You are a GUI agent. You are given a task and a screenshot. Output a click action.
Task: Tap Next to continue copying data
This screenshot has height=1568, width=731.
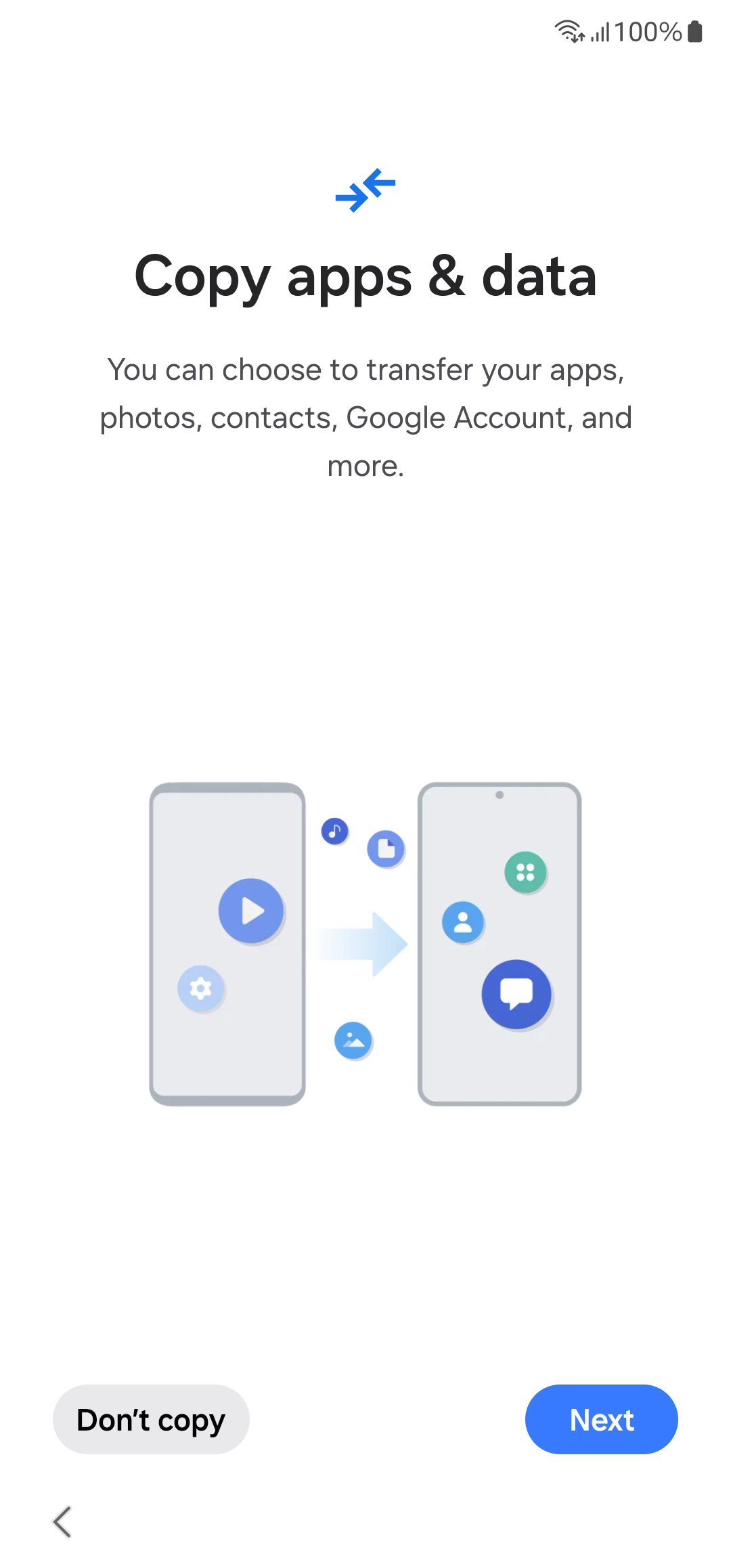[x=601, y=1420]
